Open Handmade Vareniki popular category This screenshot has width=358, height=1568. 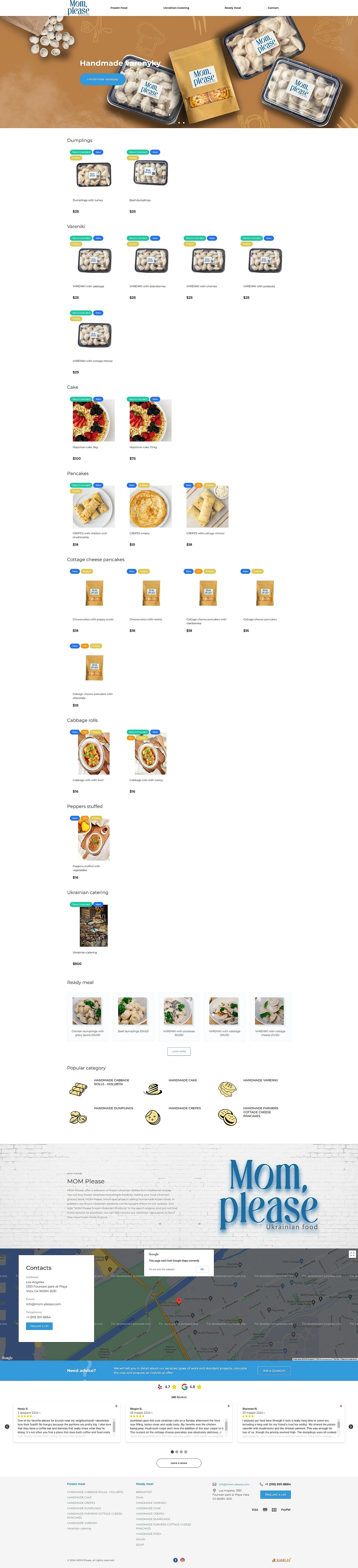coord(260,1080)
